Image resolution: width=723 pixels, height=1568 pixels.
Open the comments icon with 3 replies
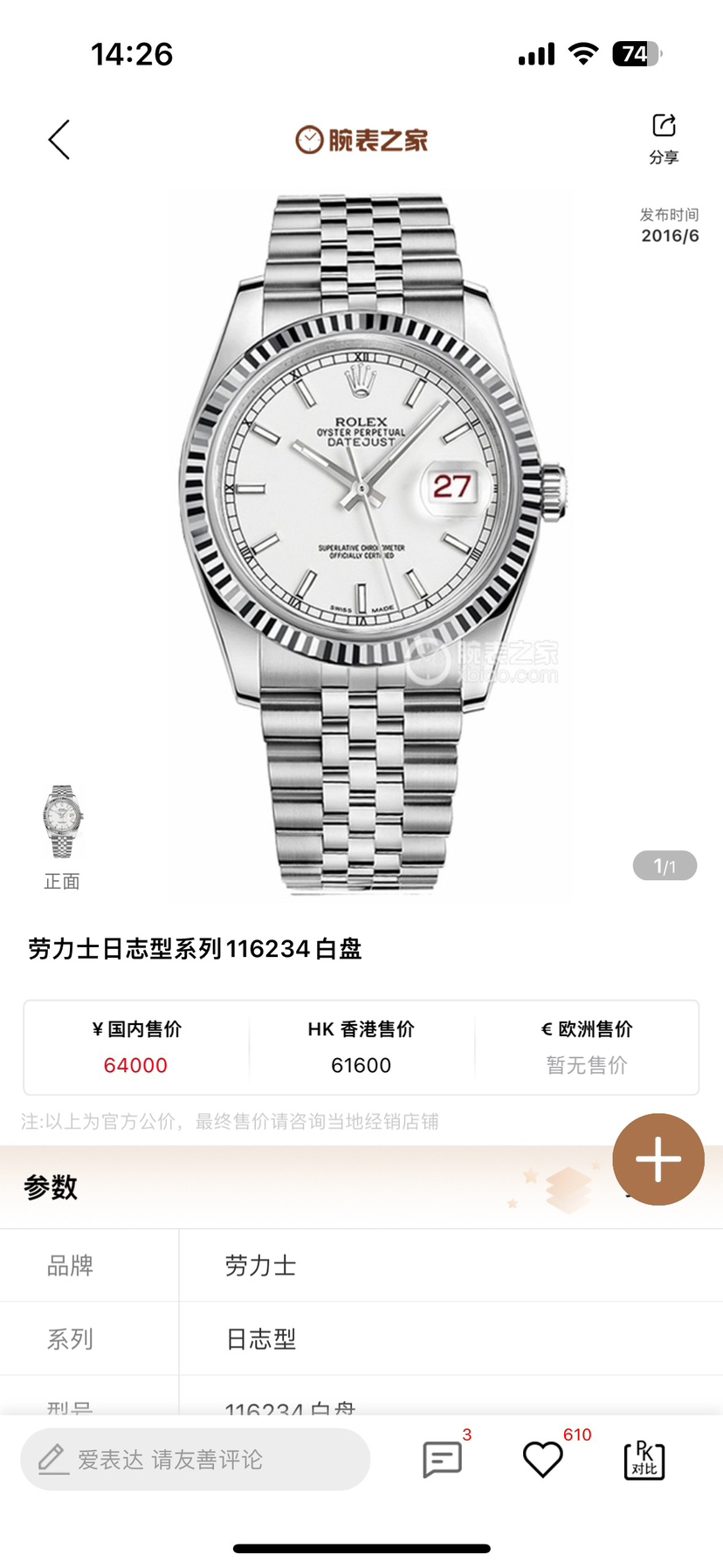tap(443, 1459)
